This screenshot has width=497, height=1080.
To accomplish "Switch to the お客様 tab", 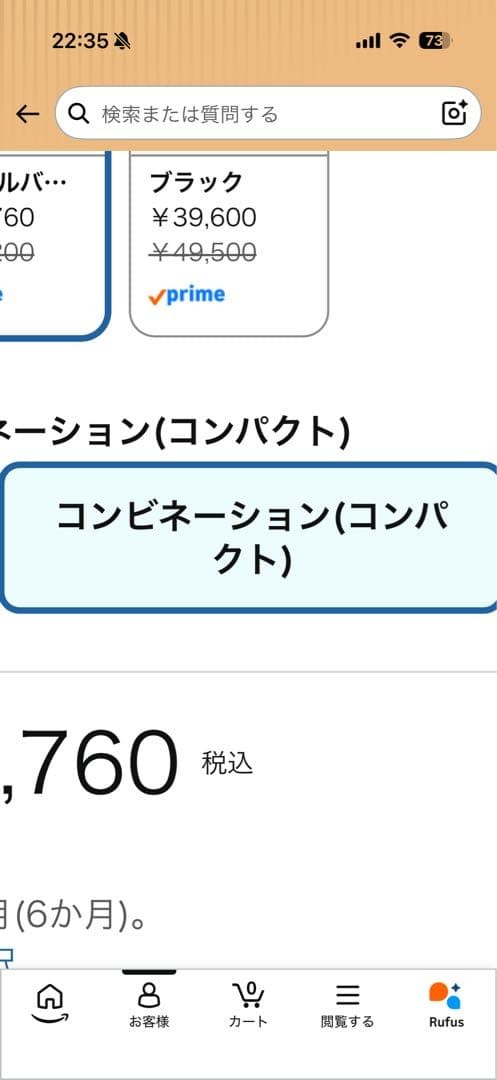I will pyautogui.click(x=149, y=1005).
